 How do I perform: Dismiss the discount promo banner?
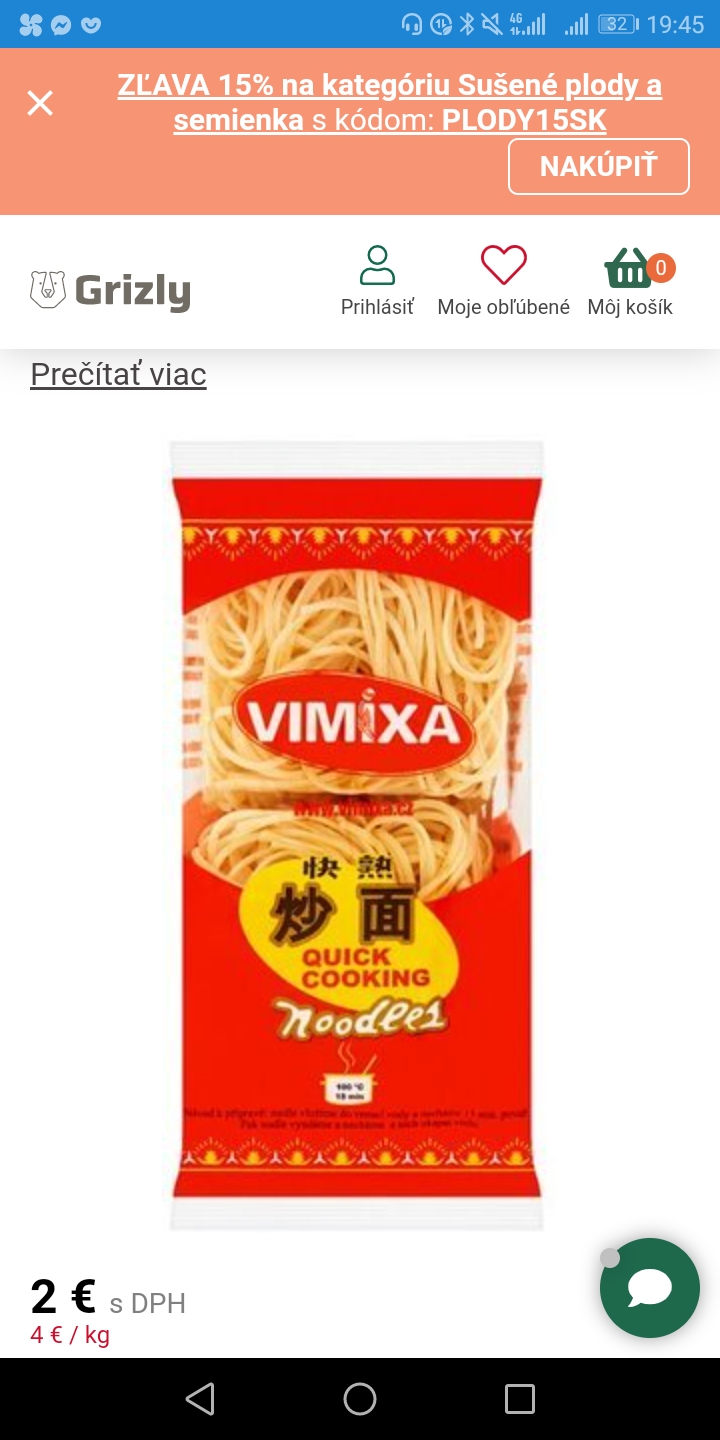coord(40,103)
